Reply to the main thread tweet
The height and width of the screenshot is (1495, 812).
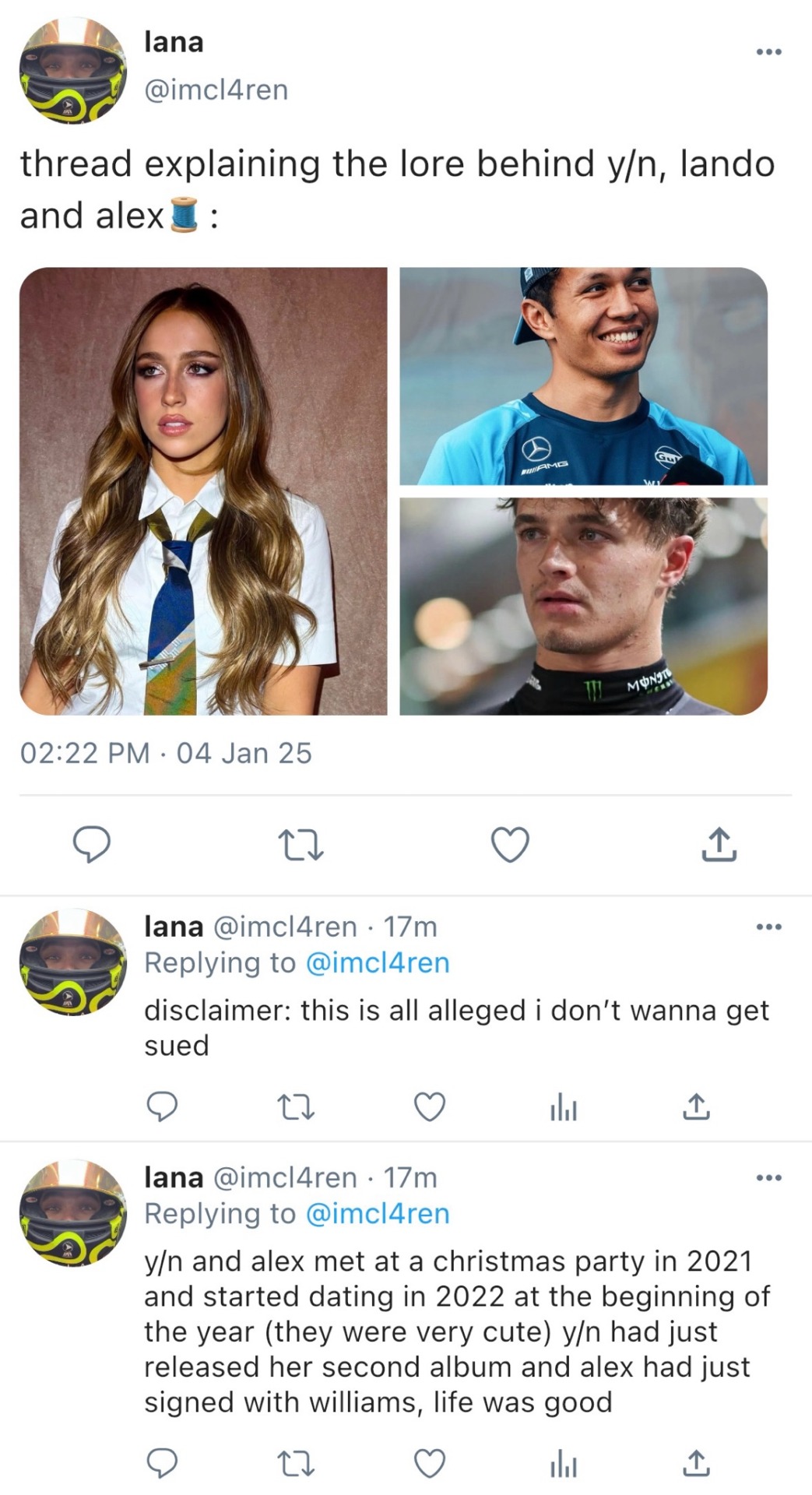[91, 845]
